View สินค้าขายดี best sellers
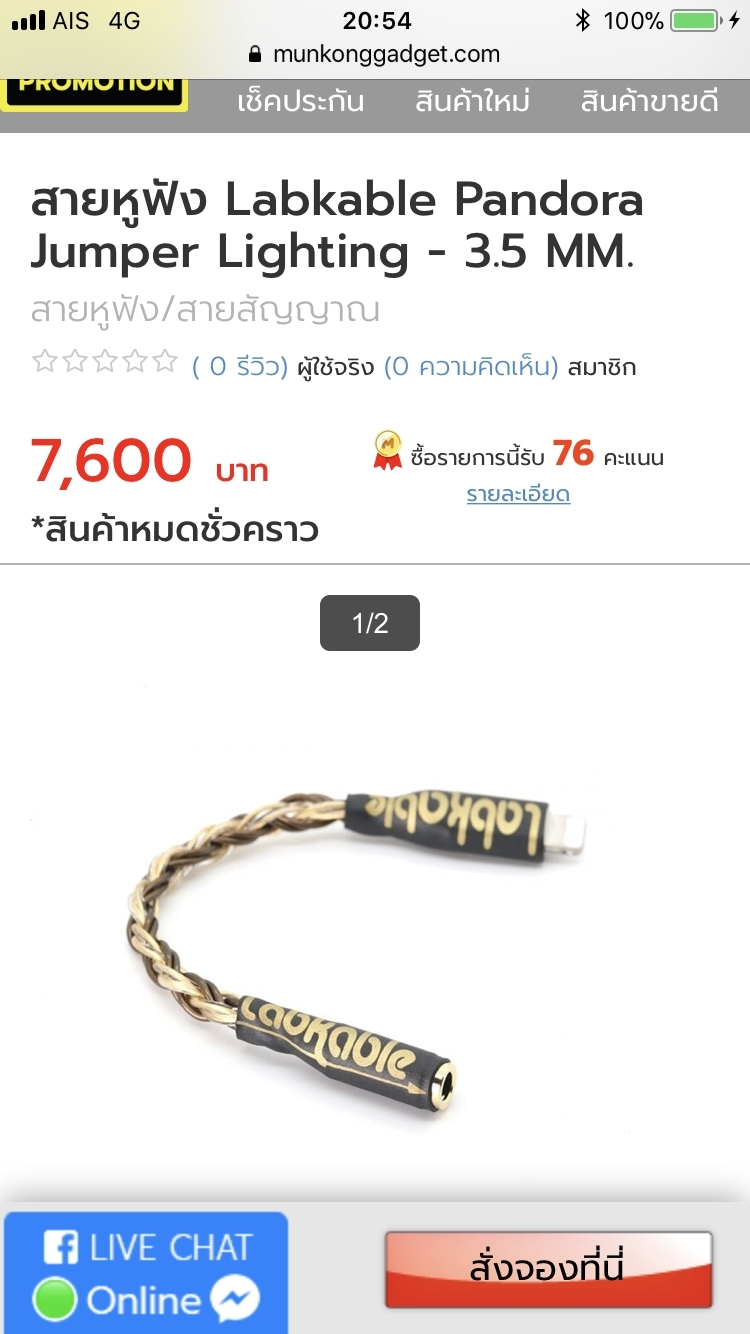Screen dimensions: 750x1334 click(x=649, y=102)
